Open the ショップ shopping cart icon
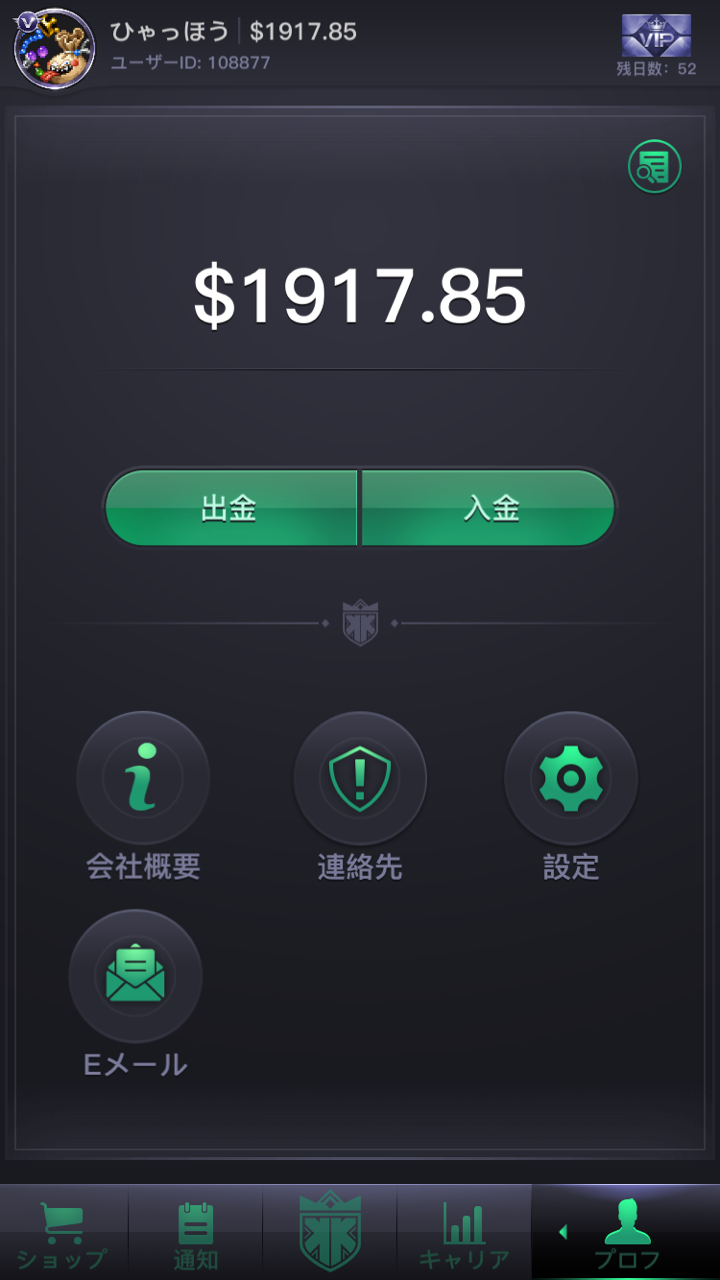Viewport: 720px width, 1280px height. point(62,1221)
